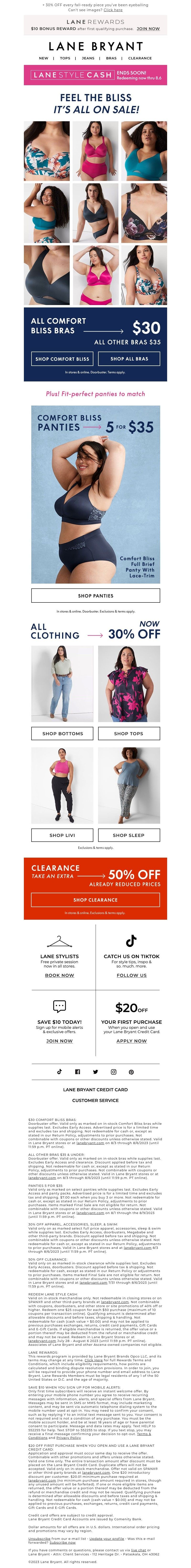Image resolution: width=191 pixels, height=1568 pixels.
Task: Tap SHOP CLEARANCE button
Action: click(x=95, y=900)
